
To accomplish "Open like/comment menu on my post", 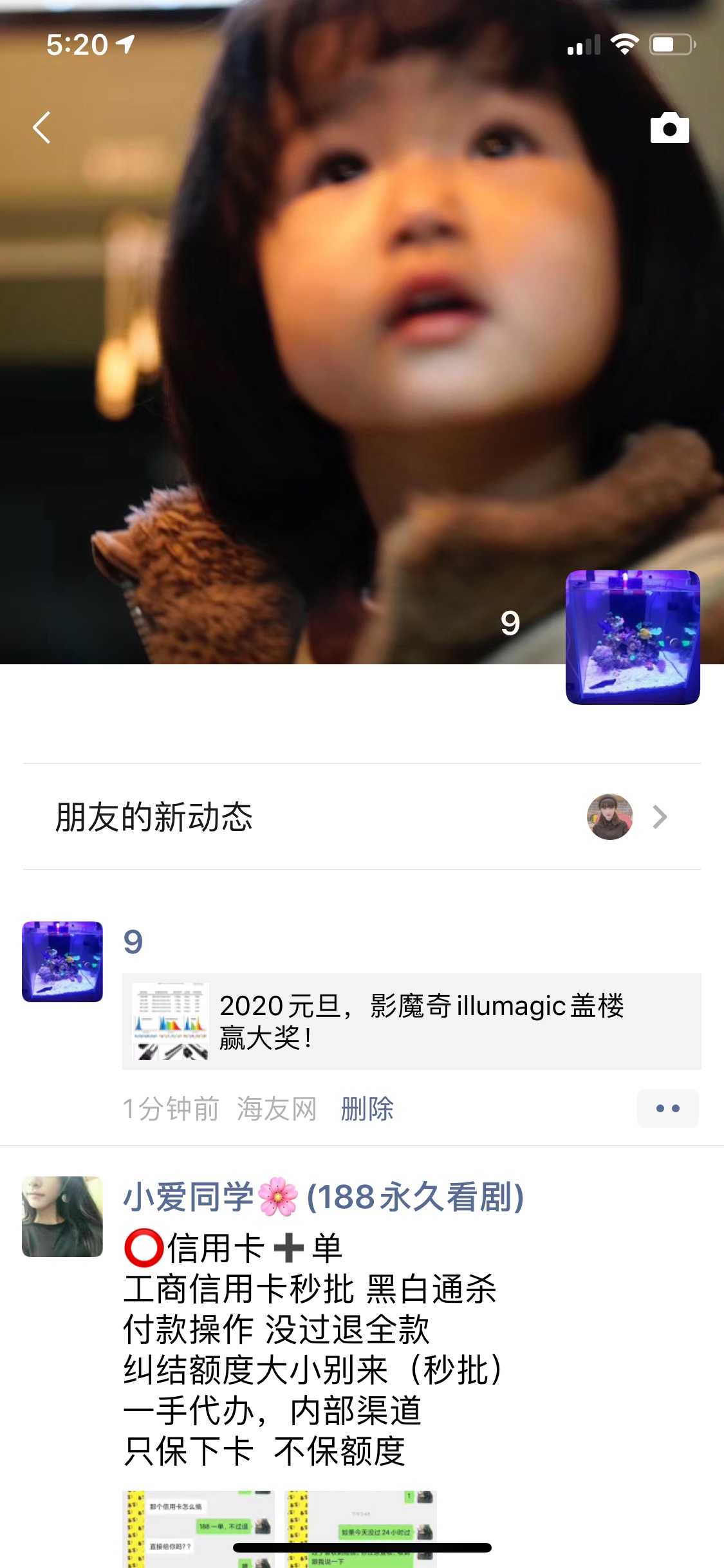I will click(667, 1108).
